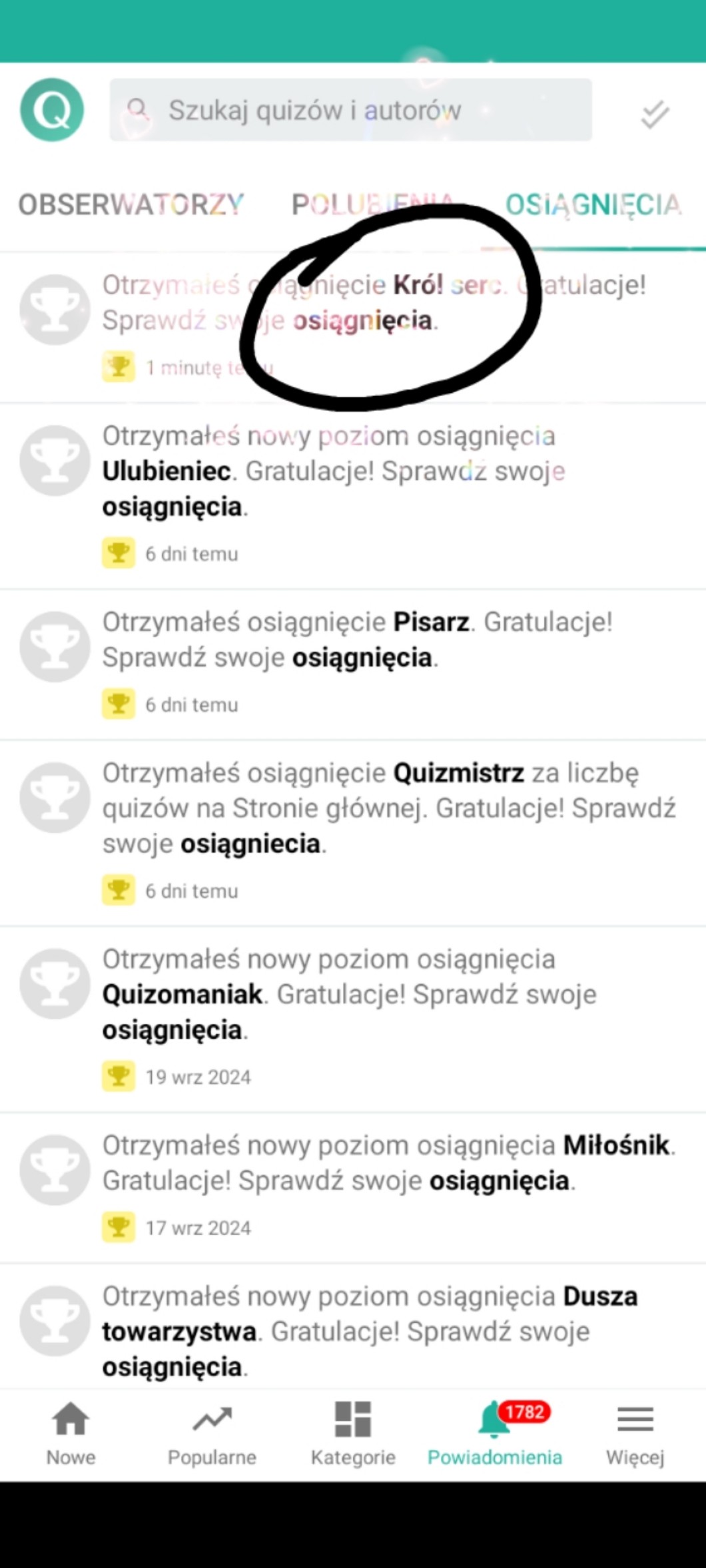Viewport: 706px width, 1568px height.
Task: Select the Osiągnięcia tab
Action: pos(593,205)
